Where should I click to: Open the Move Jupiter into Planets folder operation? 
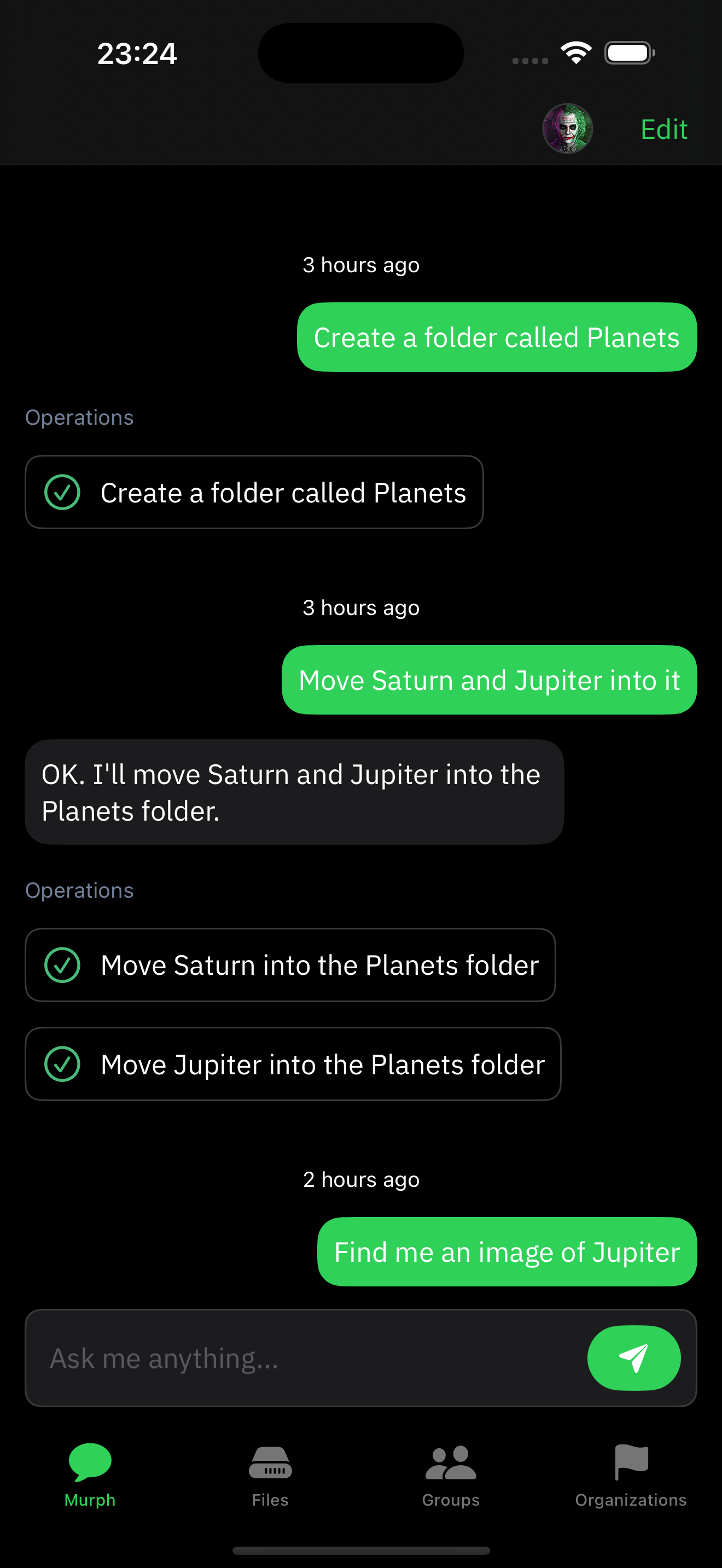click(292, 1064)
